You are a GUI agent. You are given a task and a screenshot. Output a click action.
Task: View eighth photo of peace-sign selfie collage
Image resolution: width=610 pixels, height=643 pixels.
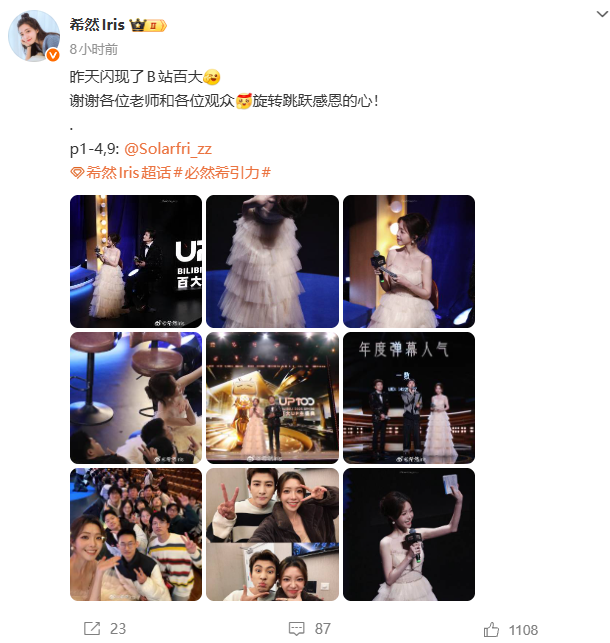click(272, 534)
